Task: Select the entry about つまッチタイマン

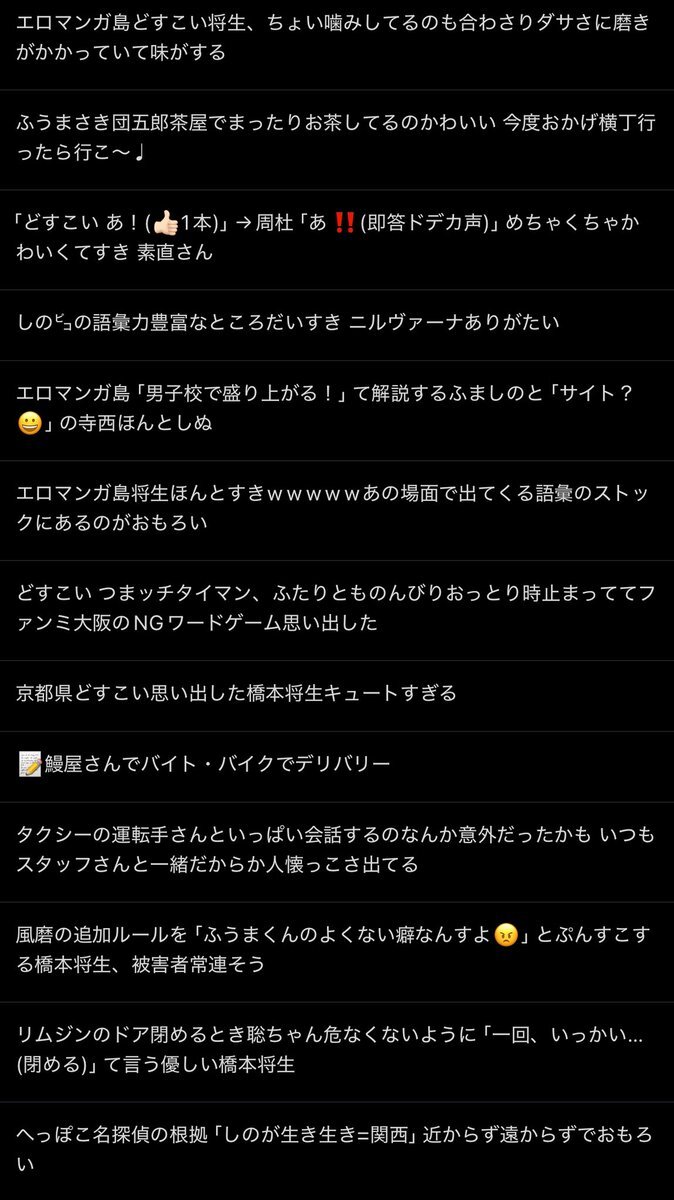Action: tap(336, 609)
